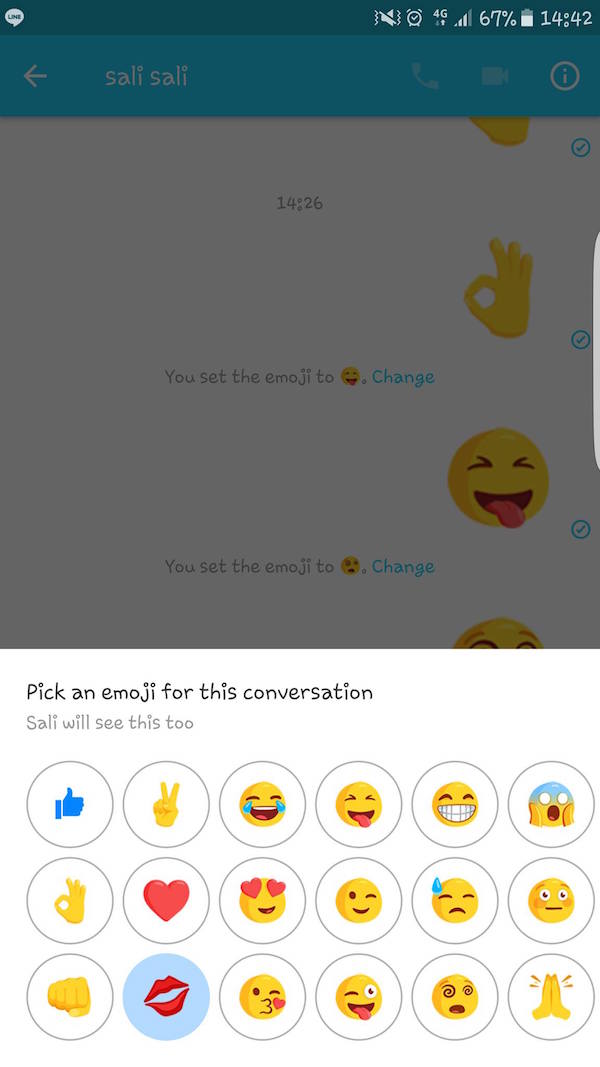The height and width of the screenshot is (1067, 600).
Task: Select the screaming face emoji
Action: pyautogui.click(x=552, y=804)
